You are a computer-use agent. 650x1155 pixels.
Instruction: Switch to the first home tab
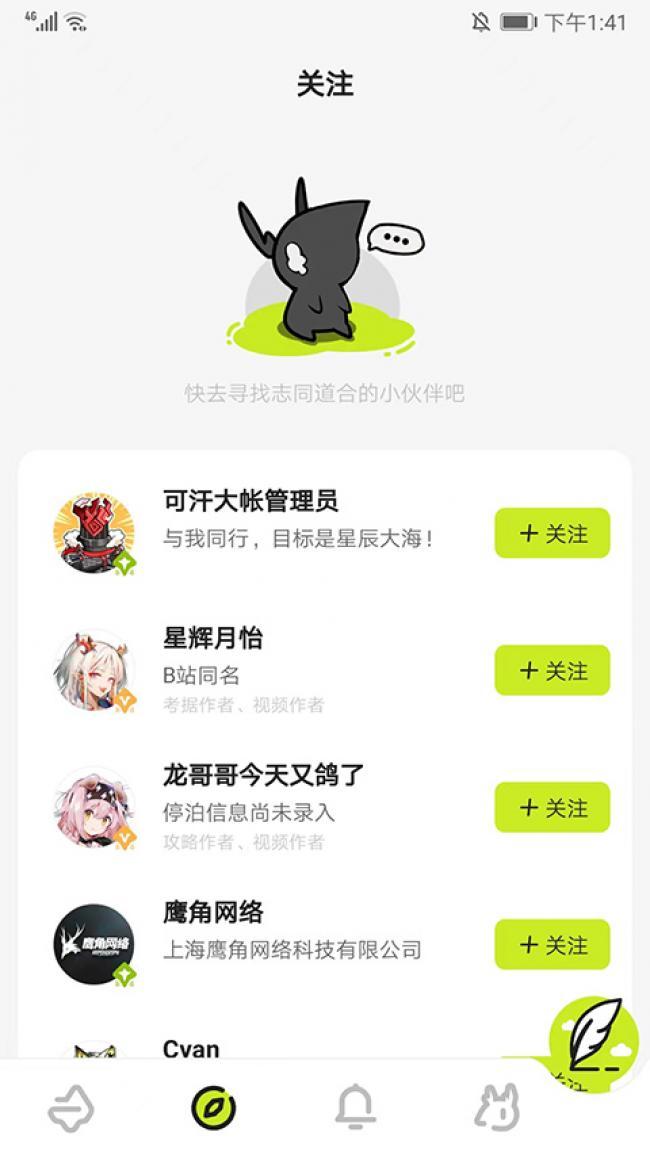click(71, 1108)
